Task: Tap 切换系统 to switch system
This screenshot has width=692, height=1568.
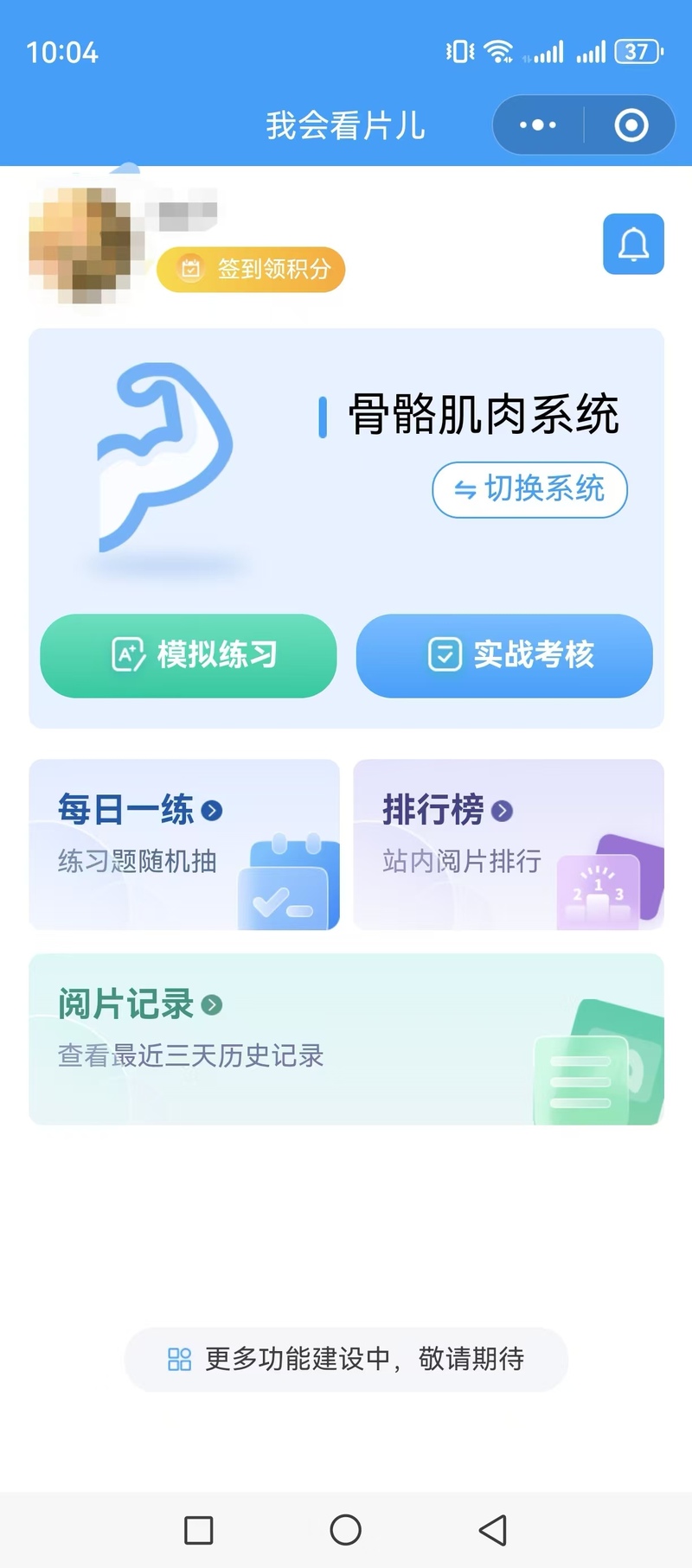Action: [x=529, y=489]
